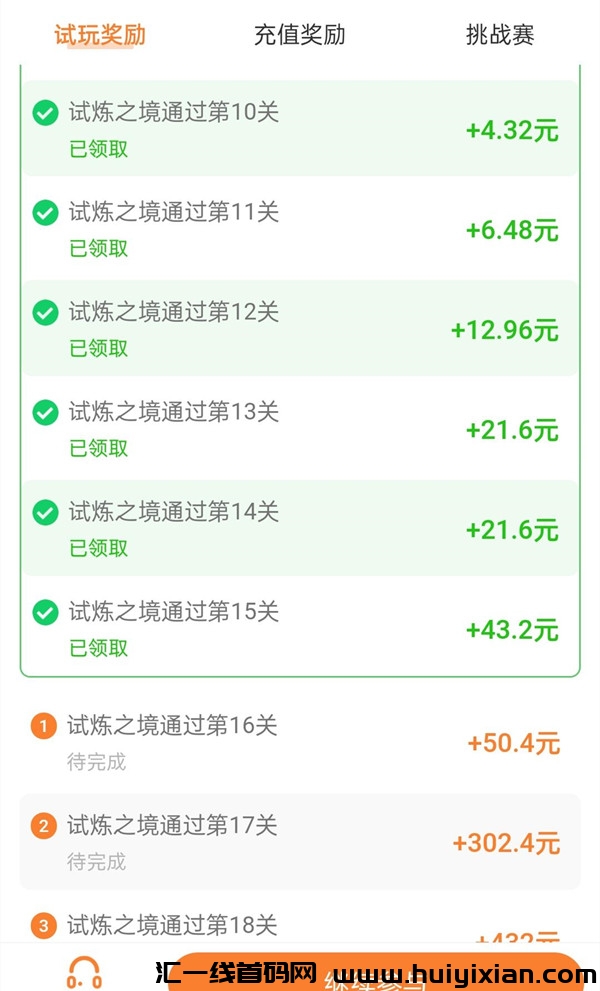View the pending 试炼之境通过第17关 task
This screenshot has height=991, width=600.
(x=300, y=842)
